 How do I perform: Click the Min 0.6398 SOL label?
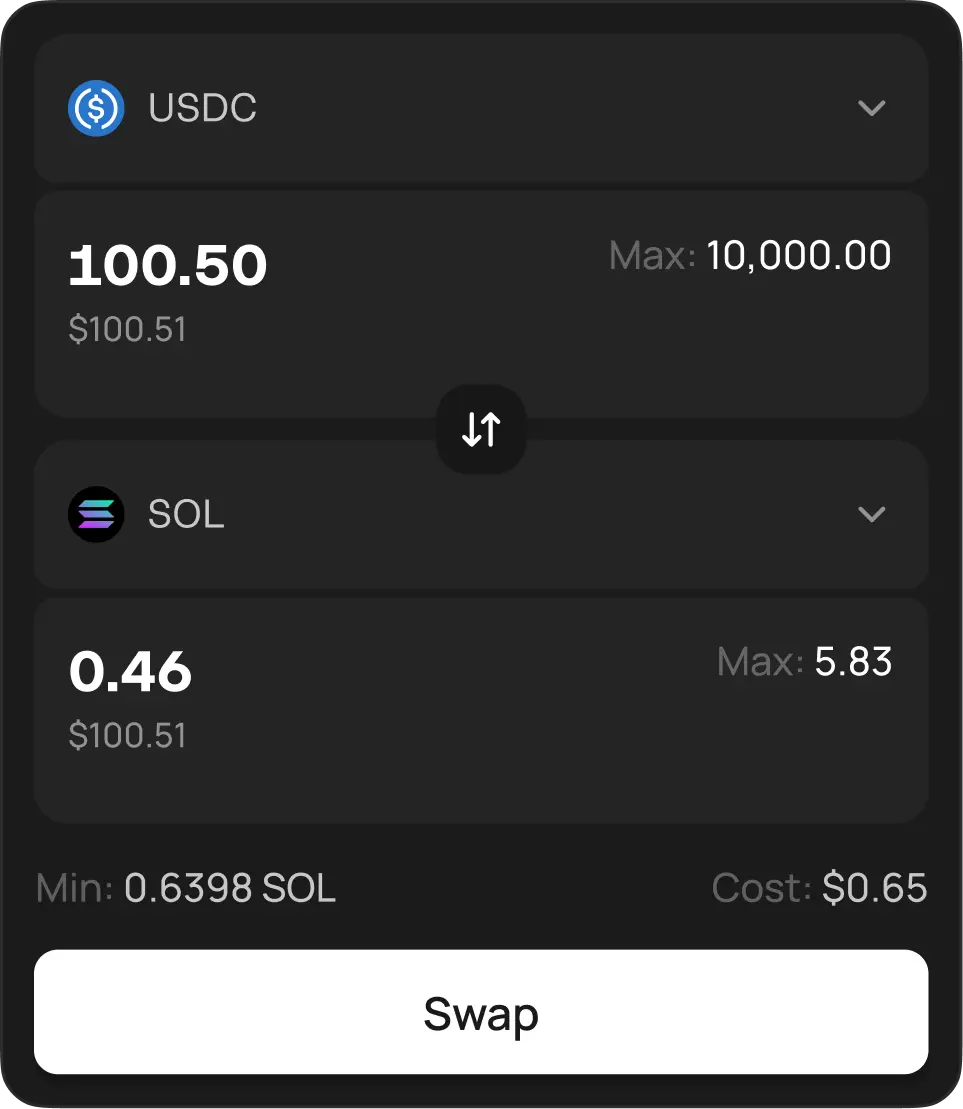[184, 888]
